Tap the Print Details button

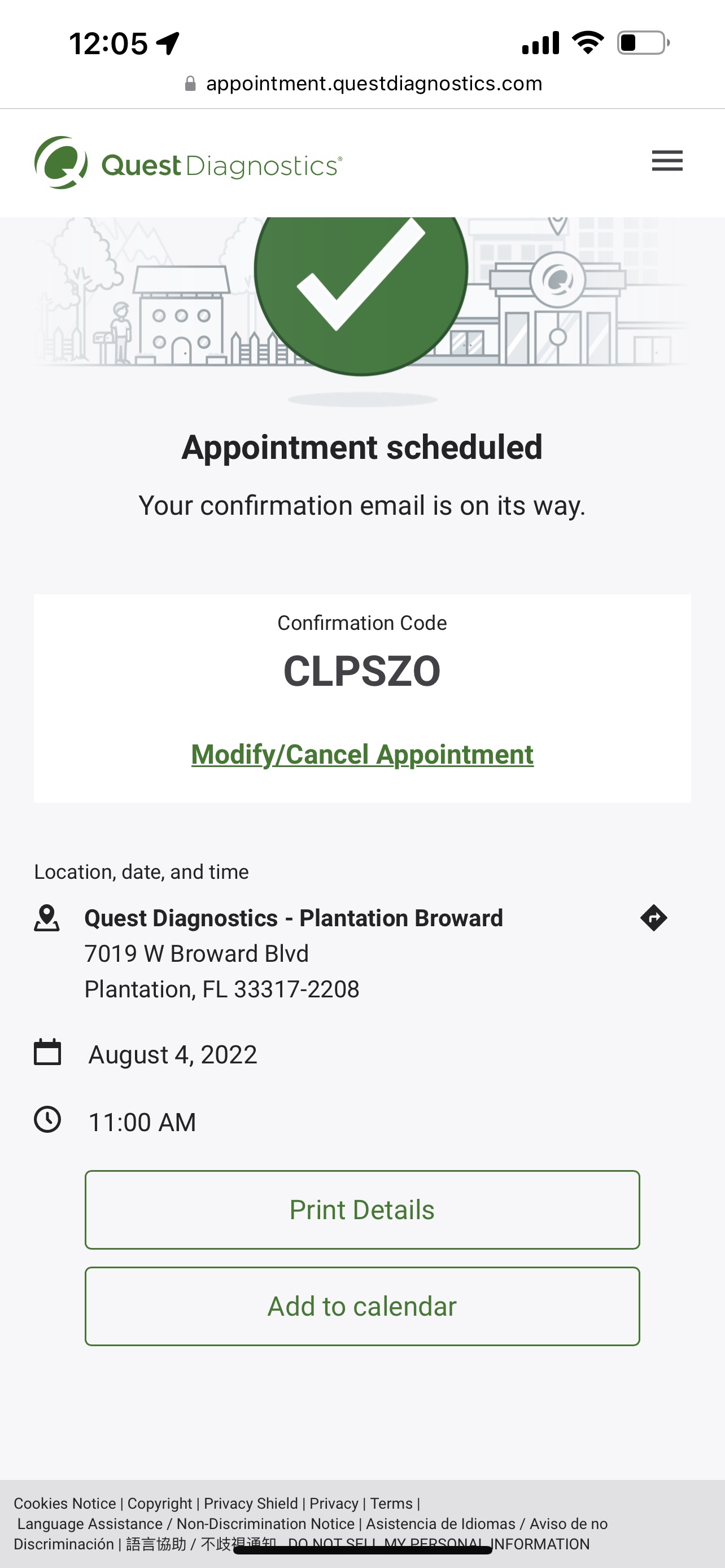[x=362, y=1209]
